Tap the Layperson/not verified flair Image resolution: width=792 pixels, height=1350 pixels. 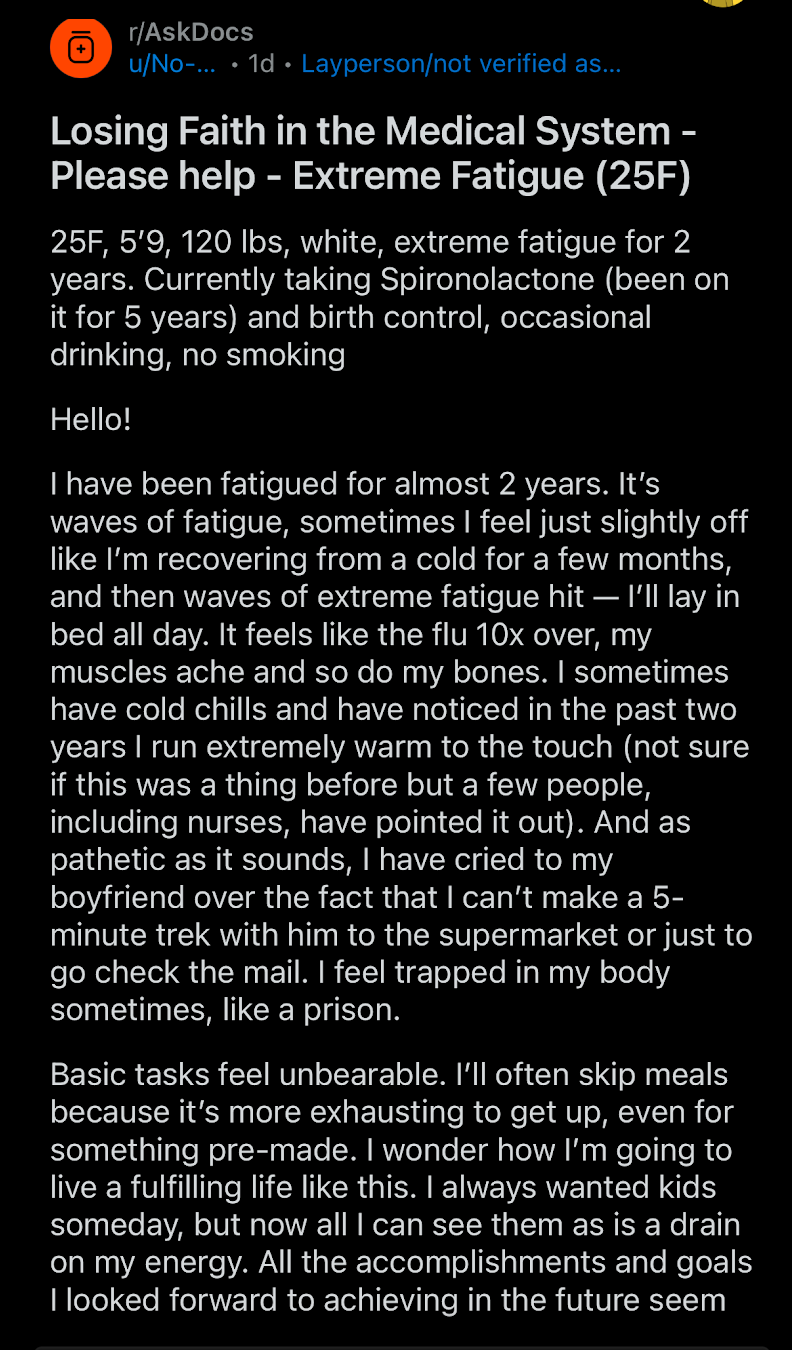(461, 64)
